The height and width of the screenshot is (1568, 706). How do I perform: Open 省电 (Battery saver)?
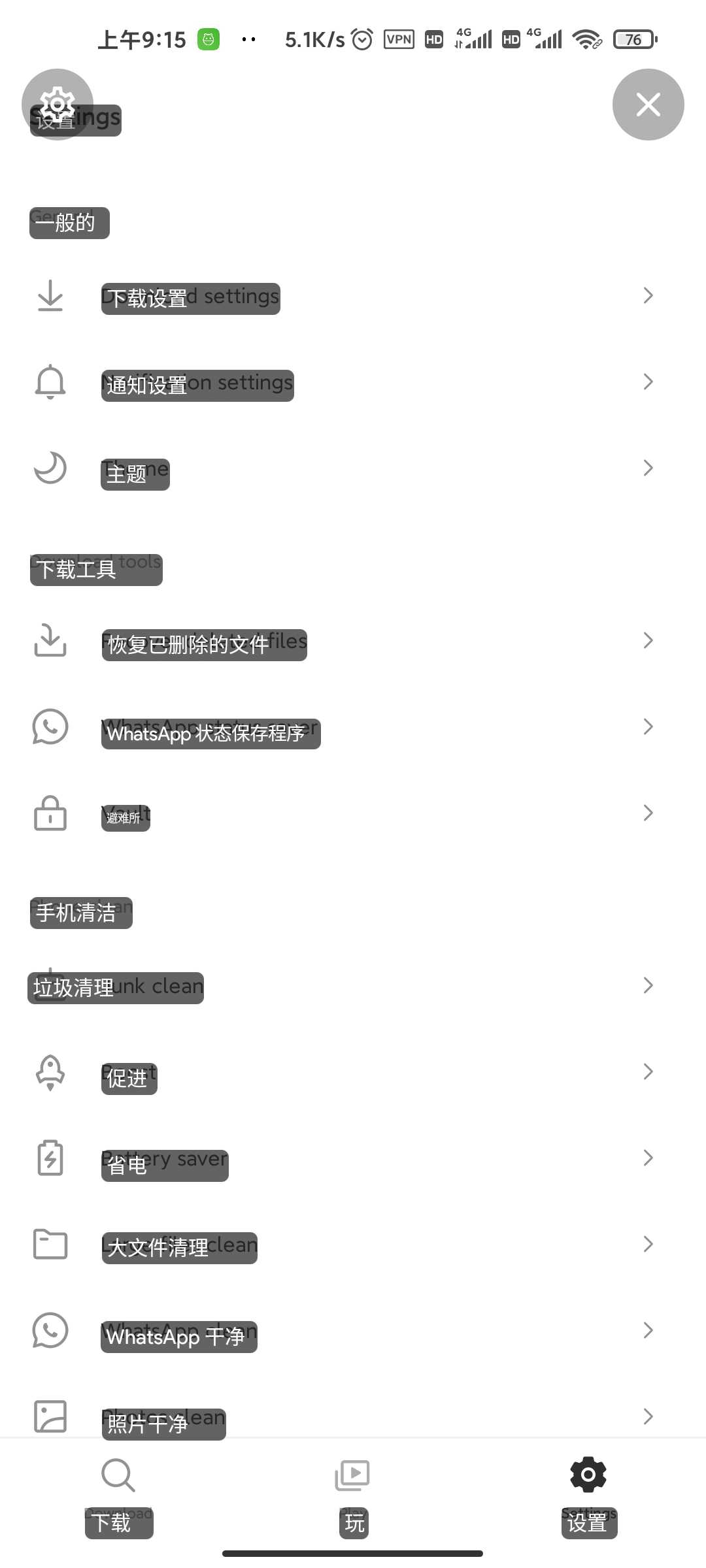[353, 1158]
